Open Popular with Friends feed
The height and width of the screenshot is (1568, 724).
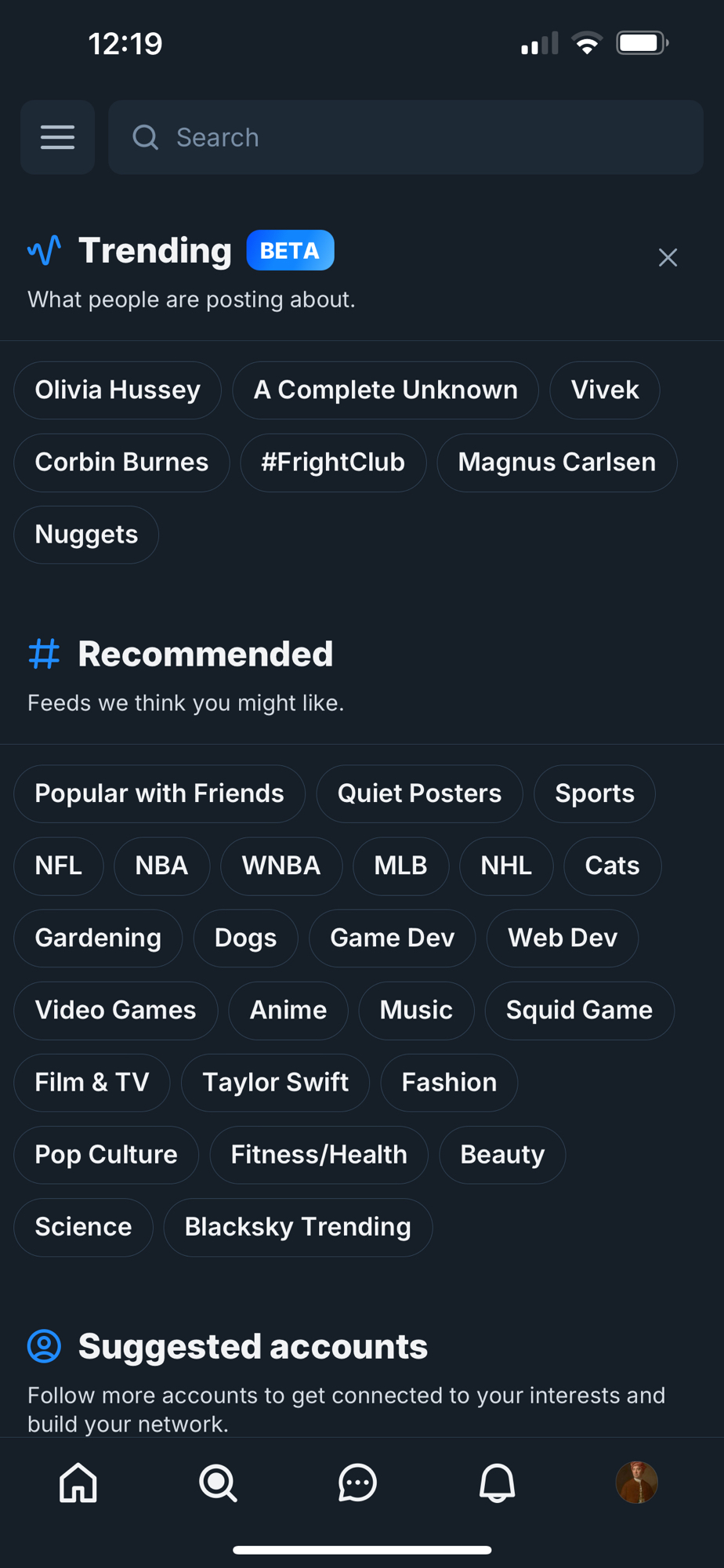point(159,793)
